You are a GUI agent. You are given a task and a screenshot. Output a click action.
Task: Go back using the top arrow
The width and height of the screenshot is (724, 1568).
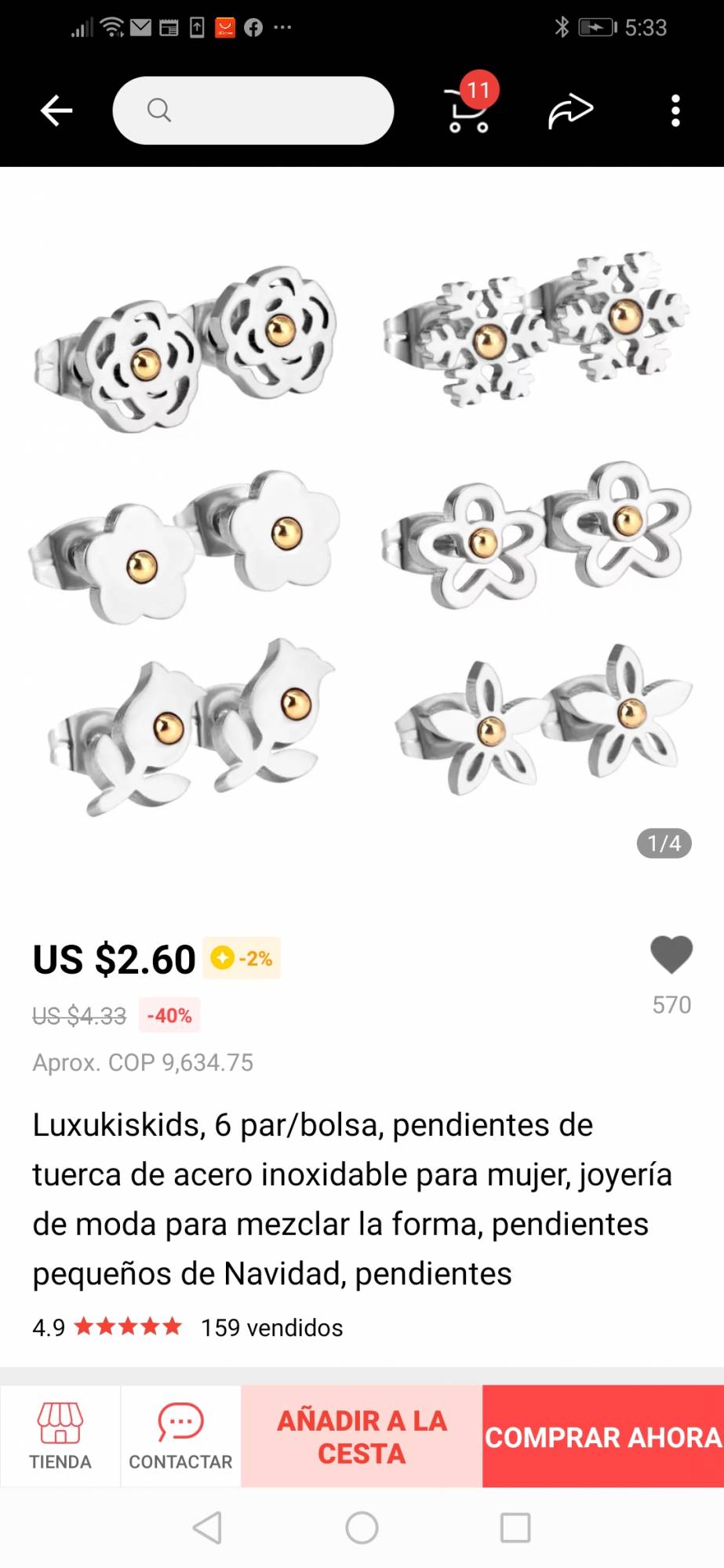point(56,111)
